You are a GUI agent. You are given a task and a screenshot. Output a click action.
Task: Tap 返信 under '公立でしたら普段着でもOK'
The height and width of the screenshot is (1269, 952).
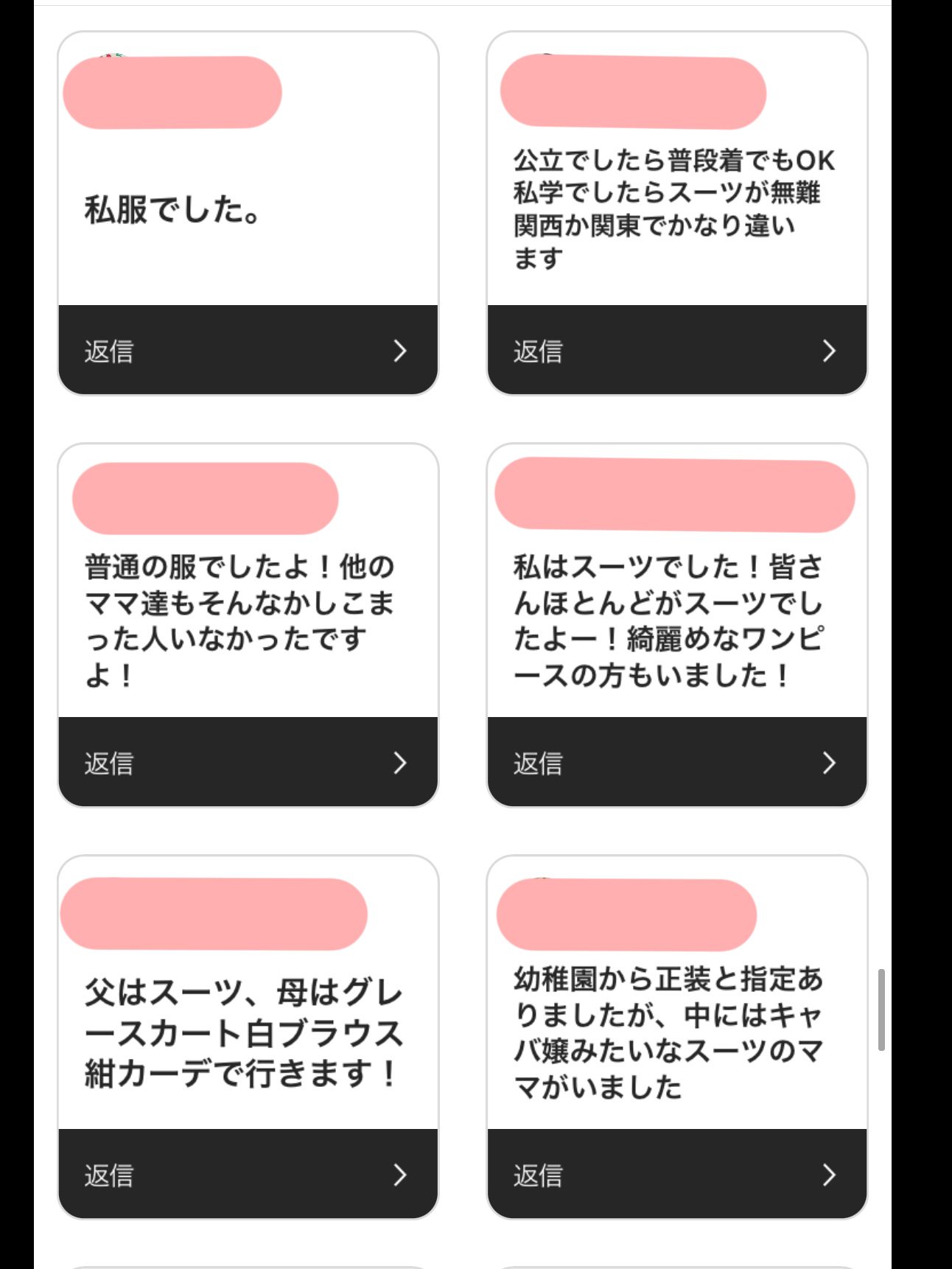pos(676,351)
